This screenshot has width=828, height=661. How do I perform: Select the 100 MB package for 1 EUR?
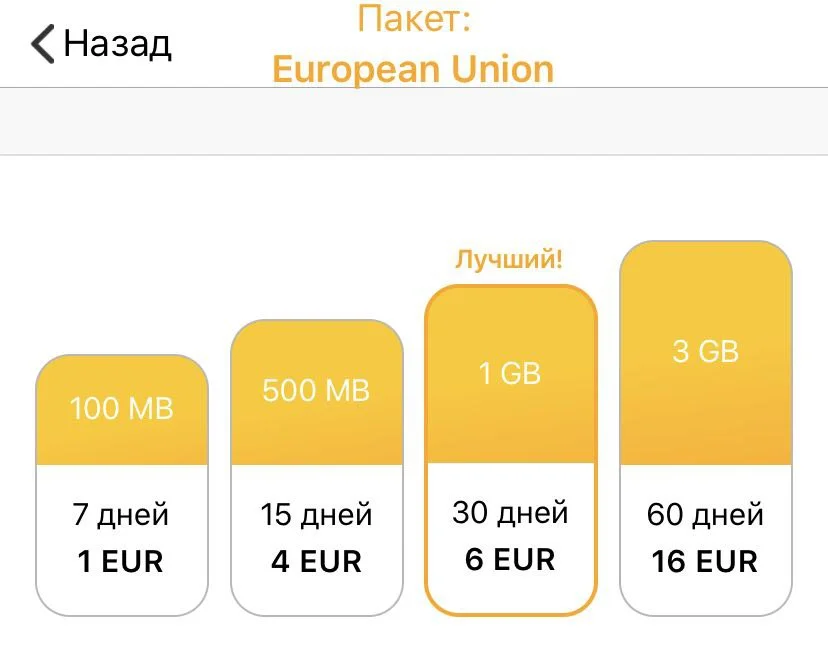click(x=122, y=486)
